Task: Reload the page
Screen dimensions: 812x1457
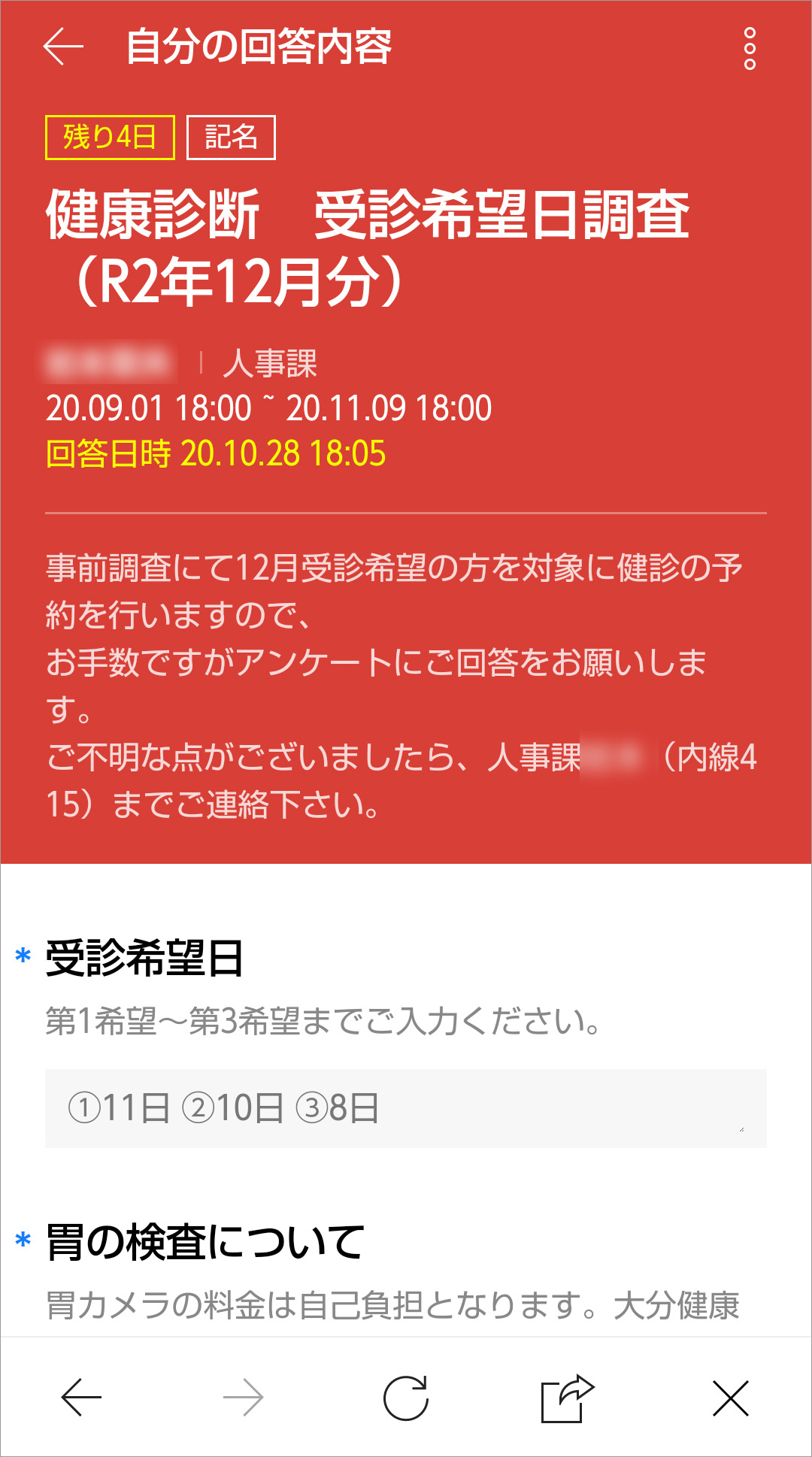Action: pyautogui.click(x=406, y=1398)
